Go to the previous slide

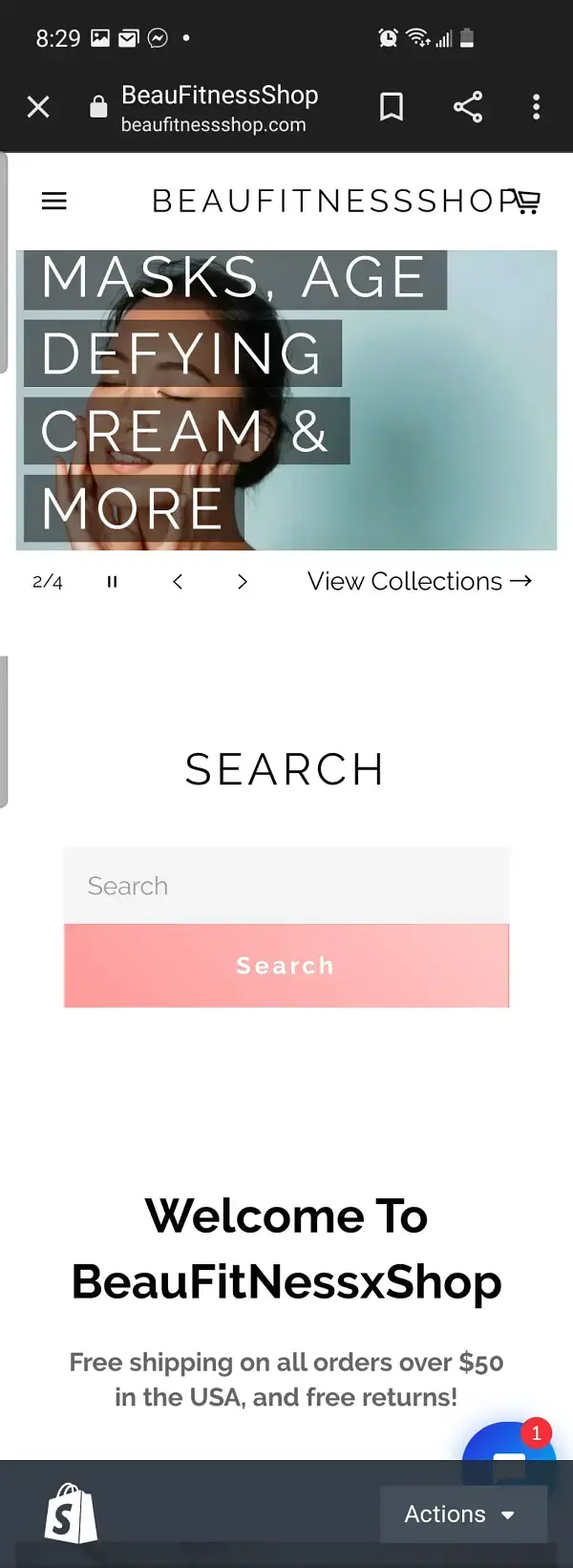coord(178,581)
